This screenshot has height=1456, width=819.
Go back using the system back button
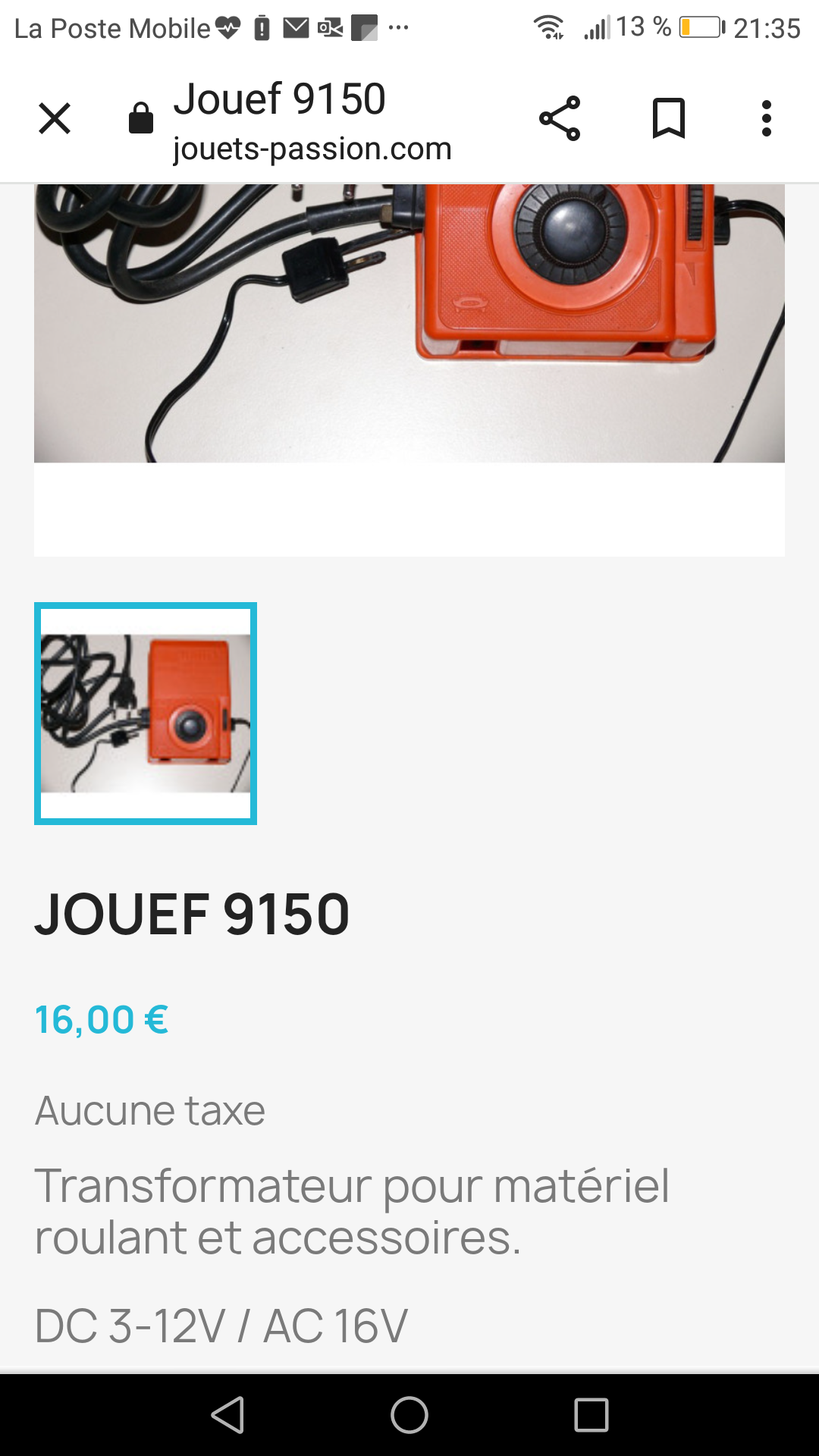click(x=227, y=1415)
